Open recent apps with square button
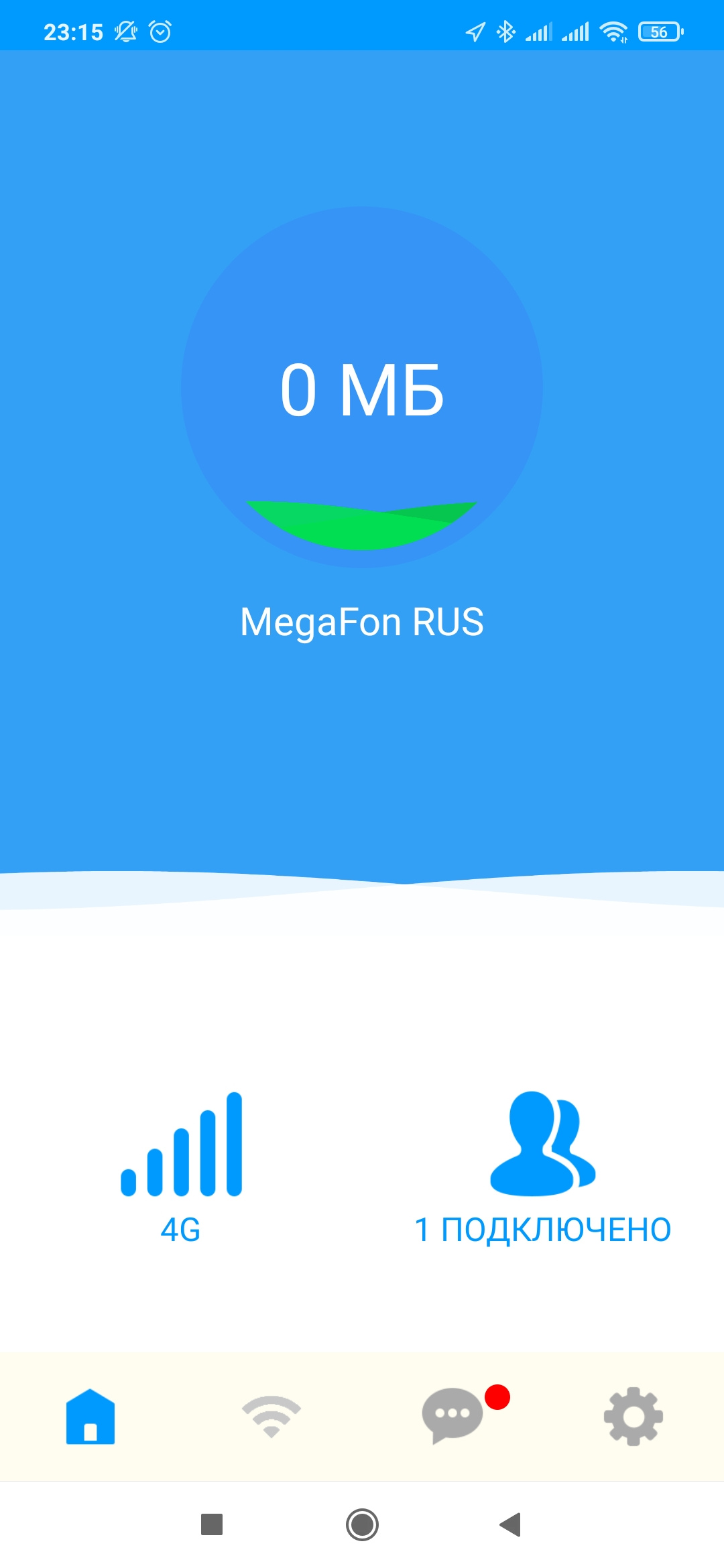724x1568 pixels. [x=212, y=1524]
